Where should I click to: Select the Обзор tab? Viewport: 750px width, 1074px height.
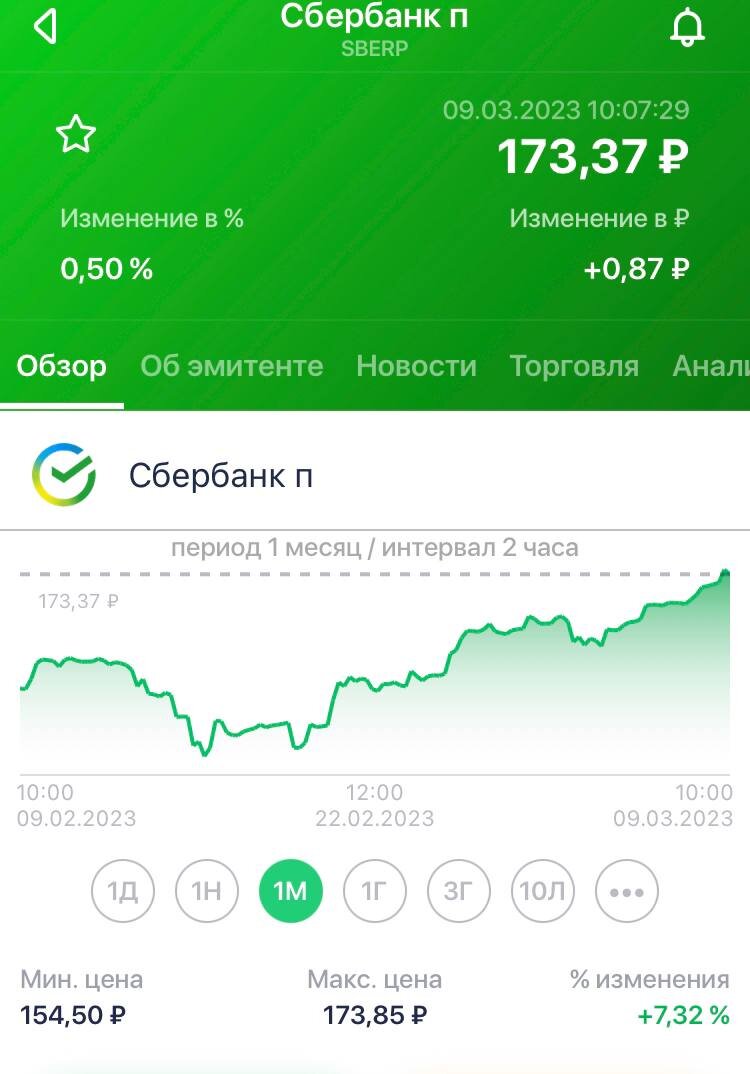pos(61,366)
